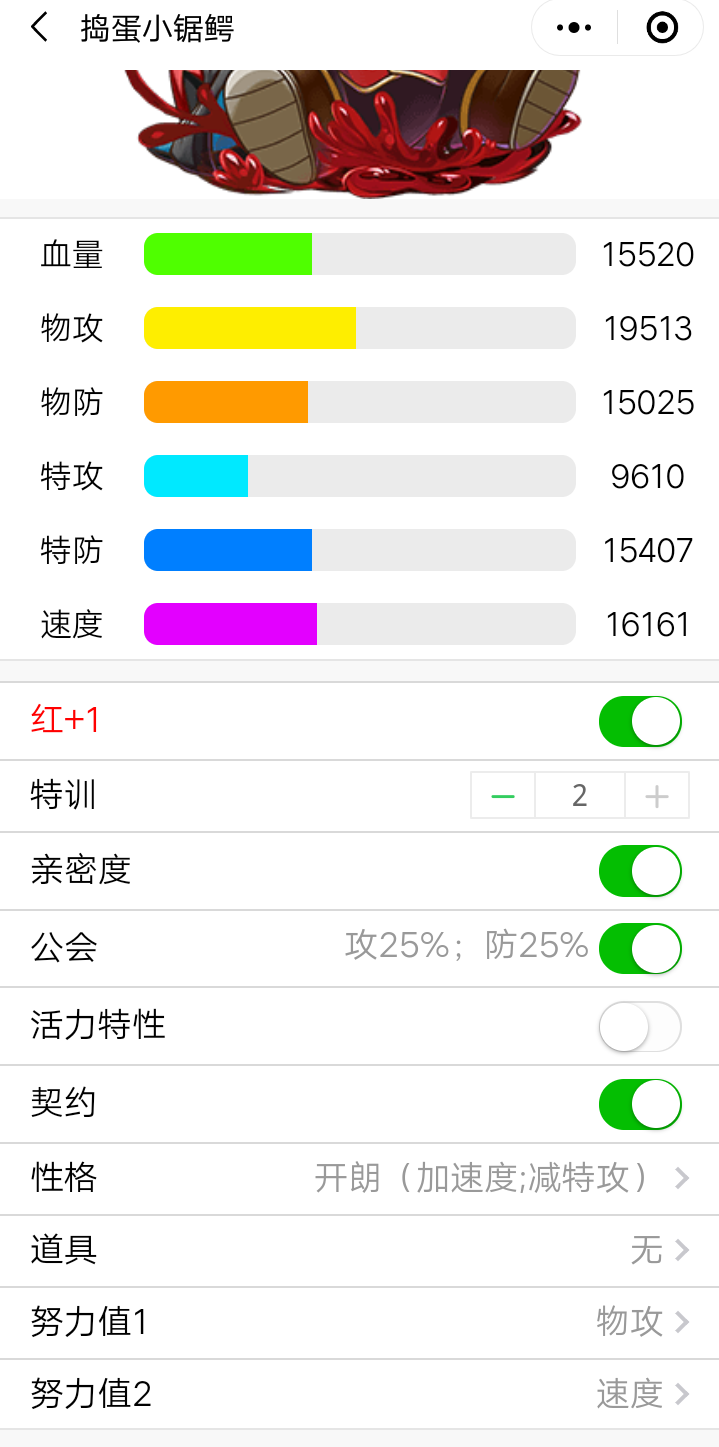719x1447 pixels.
Task: Open the 性格 selection row
Action: pos(500,1178)
